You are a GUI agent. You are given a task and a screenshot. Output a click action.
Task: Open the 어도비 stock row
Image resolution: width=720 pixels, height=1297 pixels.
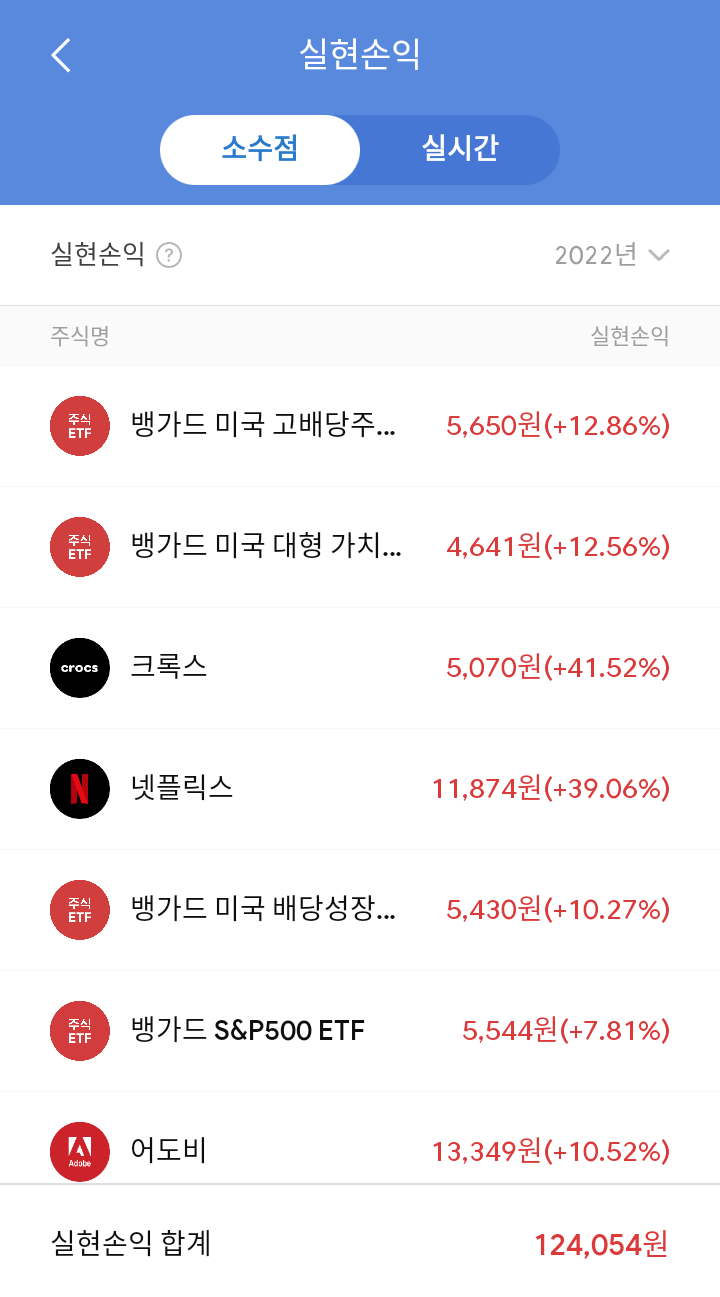click(x=360, y=1138)
